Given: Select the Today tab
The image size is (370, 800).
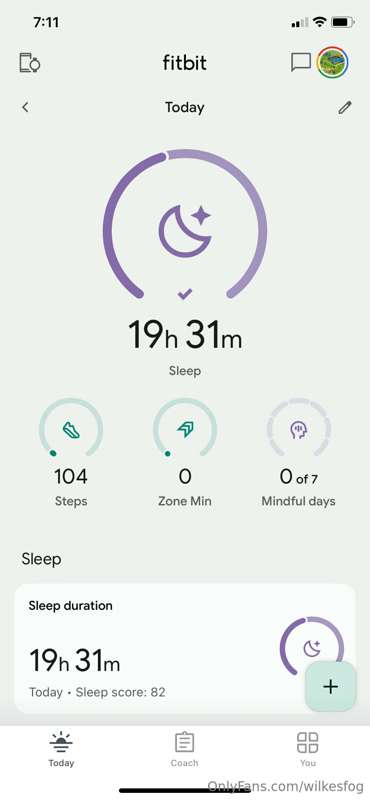Looking at the screenshot, I should [61, 749].
